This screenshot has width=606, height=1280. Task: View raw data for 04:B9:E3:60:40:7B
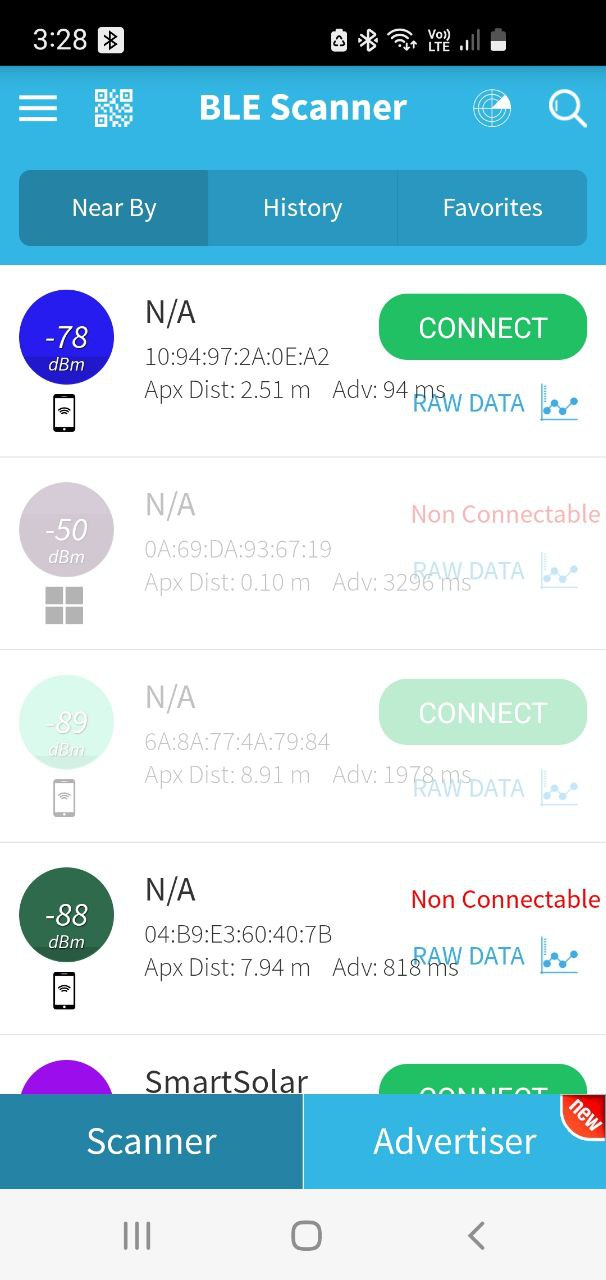coord(495,956)
